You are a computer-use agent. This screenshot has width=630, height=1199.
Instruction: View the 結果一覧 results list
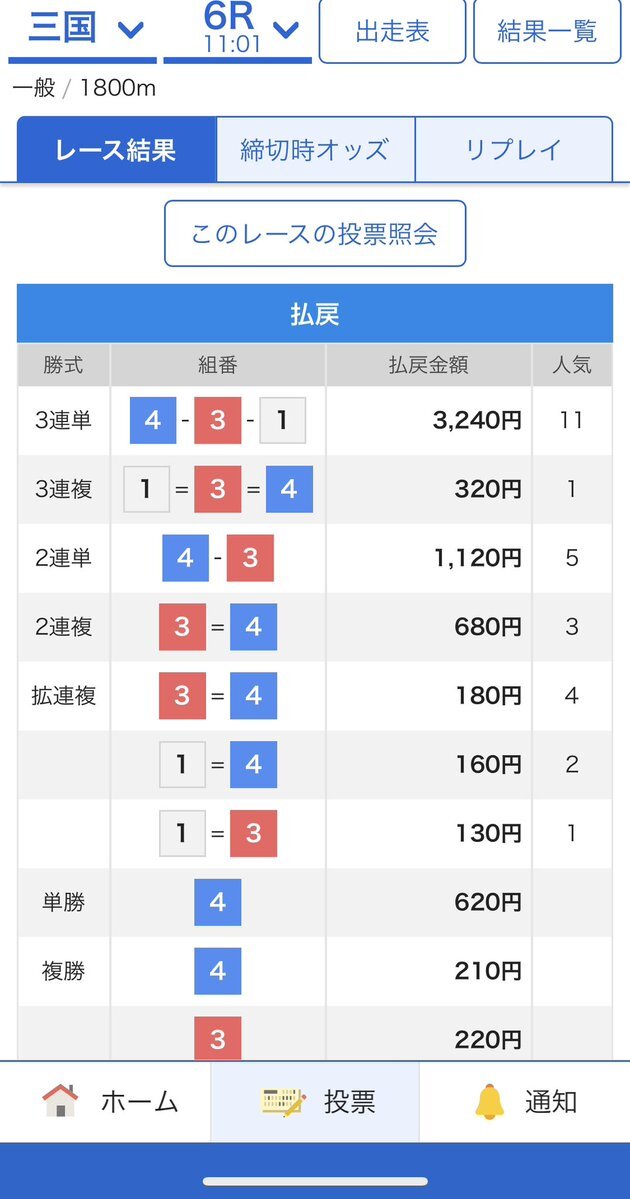coord(547,31)
